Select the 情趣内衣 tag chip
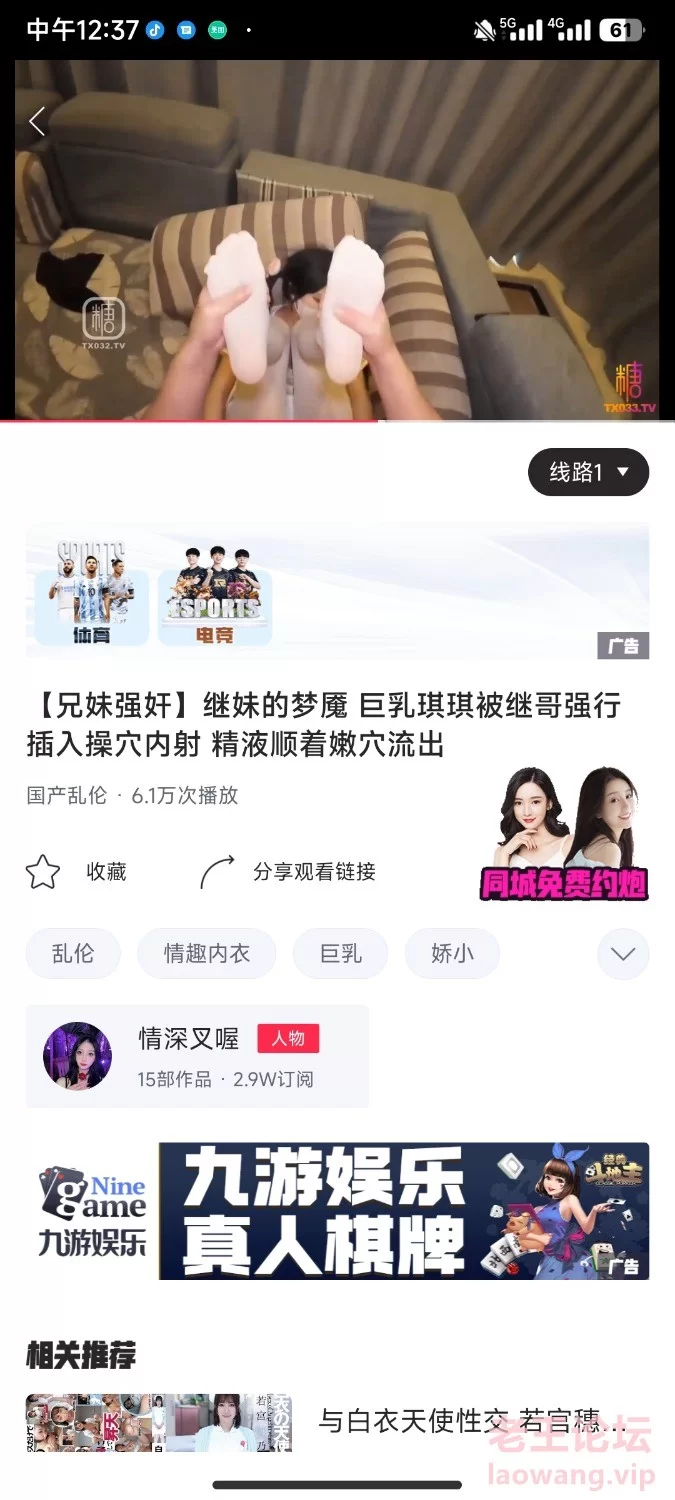Screen dimensions: 675x1500 206,953
